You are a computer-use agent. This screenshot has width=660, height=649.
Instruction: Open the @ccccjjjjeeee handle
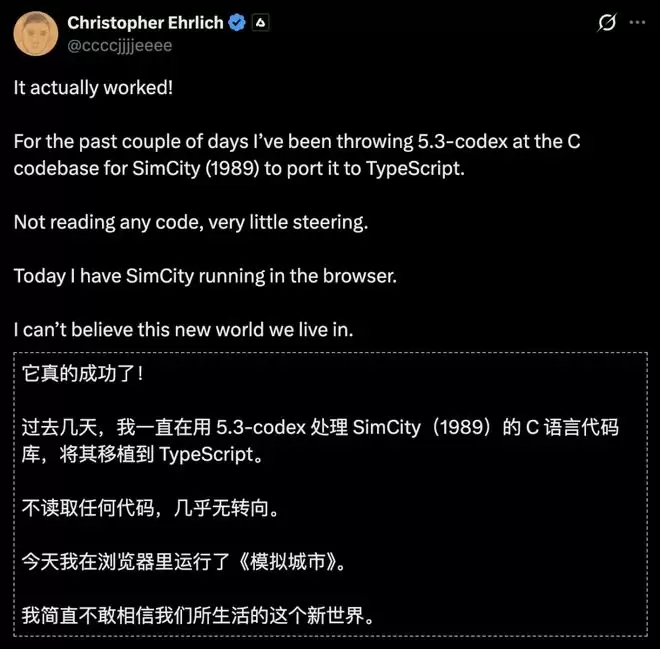(118, 45)
